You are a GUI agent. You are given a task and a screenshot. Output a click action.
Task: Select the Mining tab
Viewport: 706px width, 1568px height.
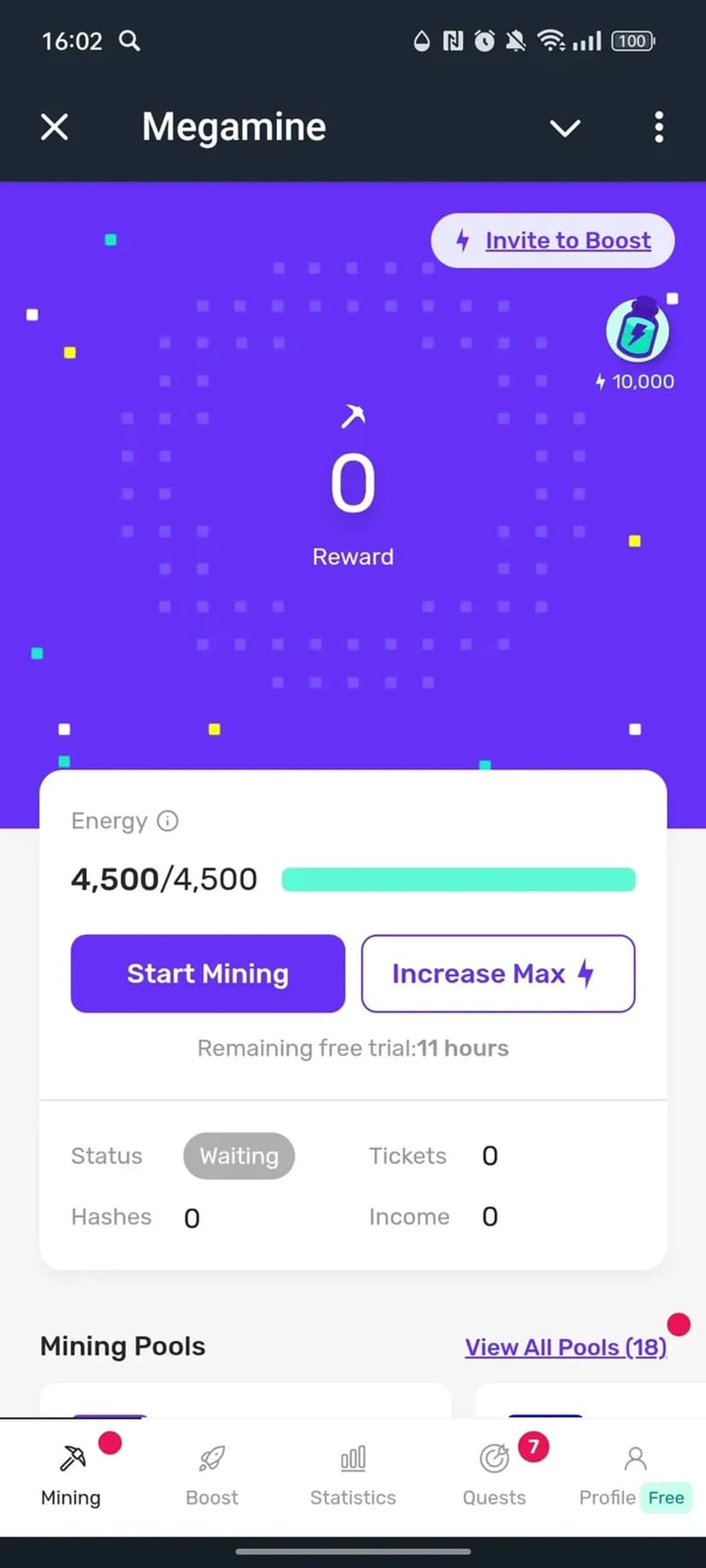(x=71, y=1475)
